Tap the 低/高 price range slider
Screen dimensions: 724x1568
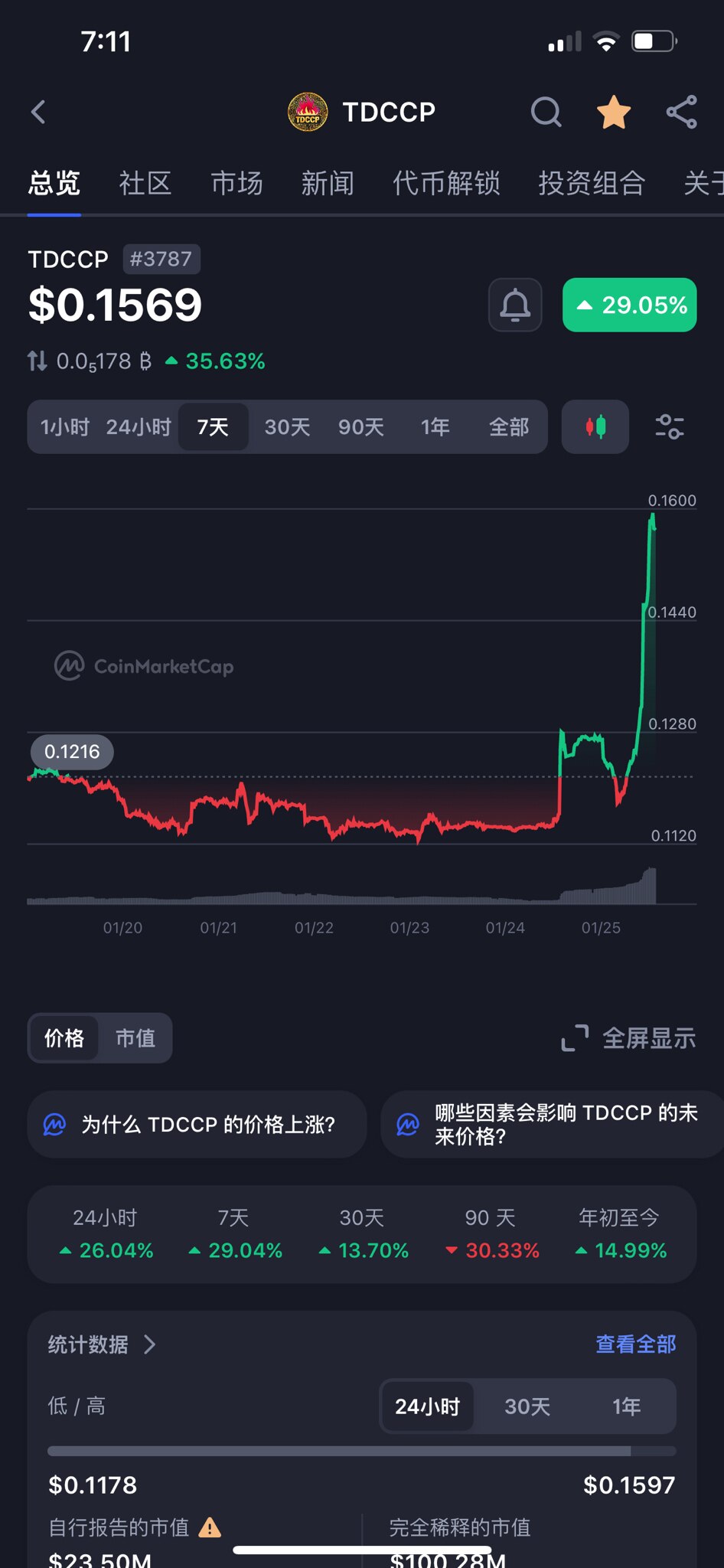[x=362, y=1449]
